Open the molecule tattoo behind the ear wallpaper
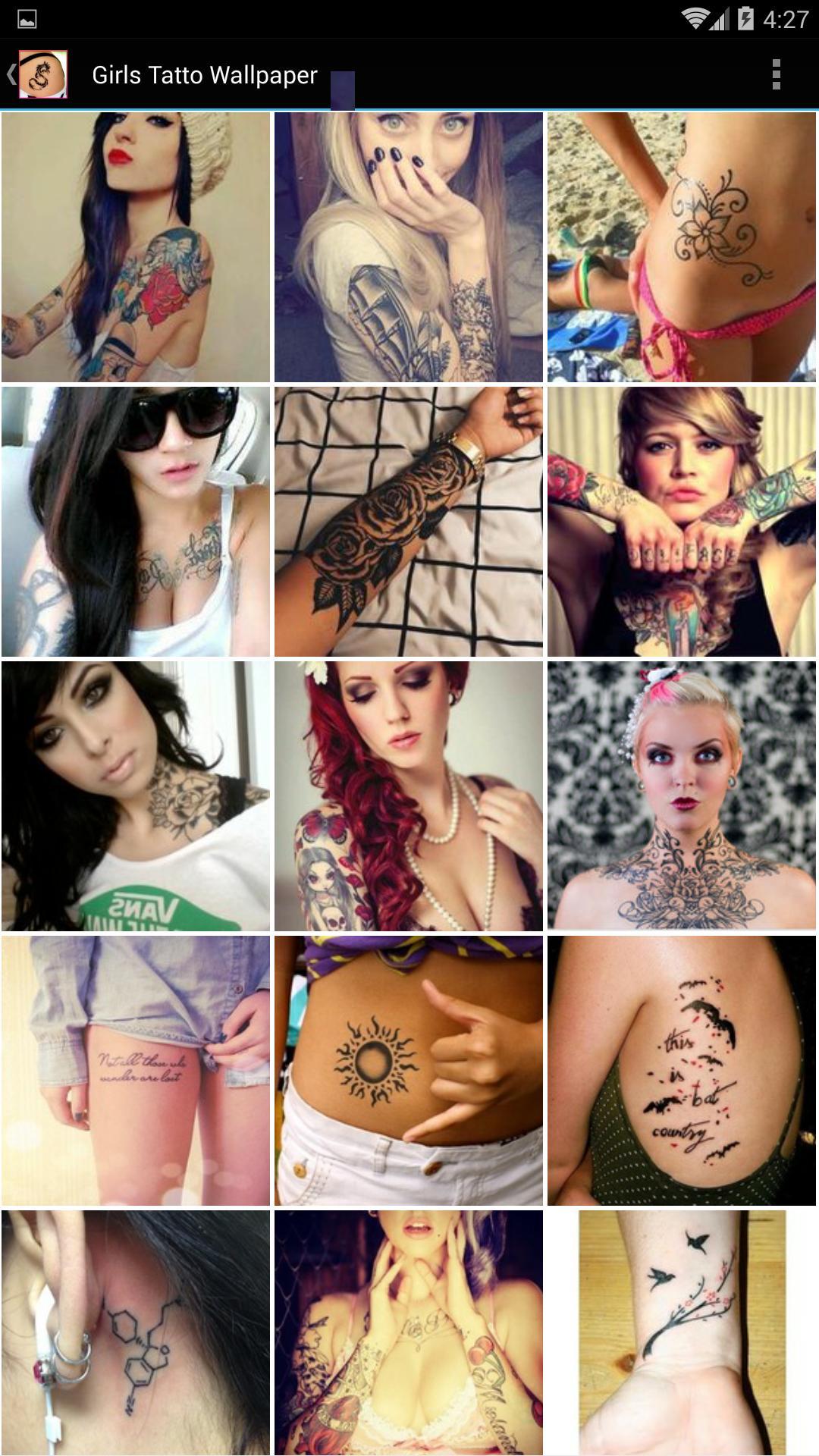 point(136,1332)
